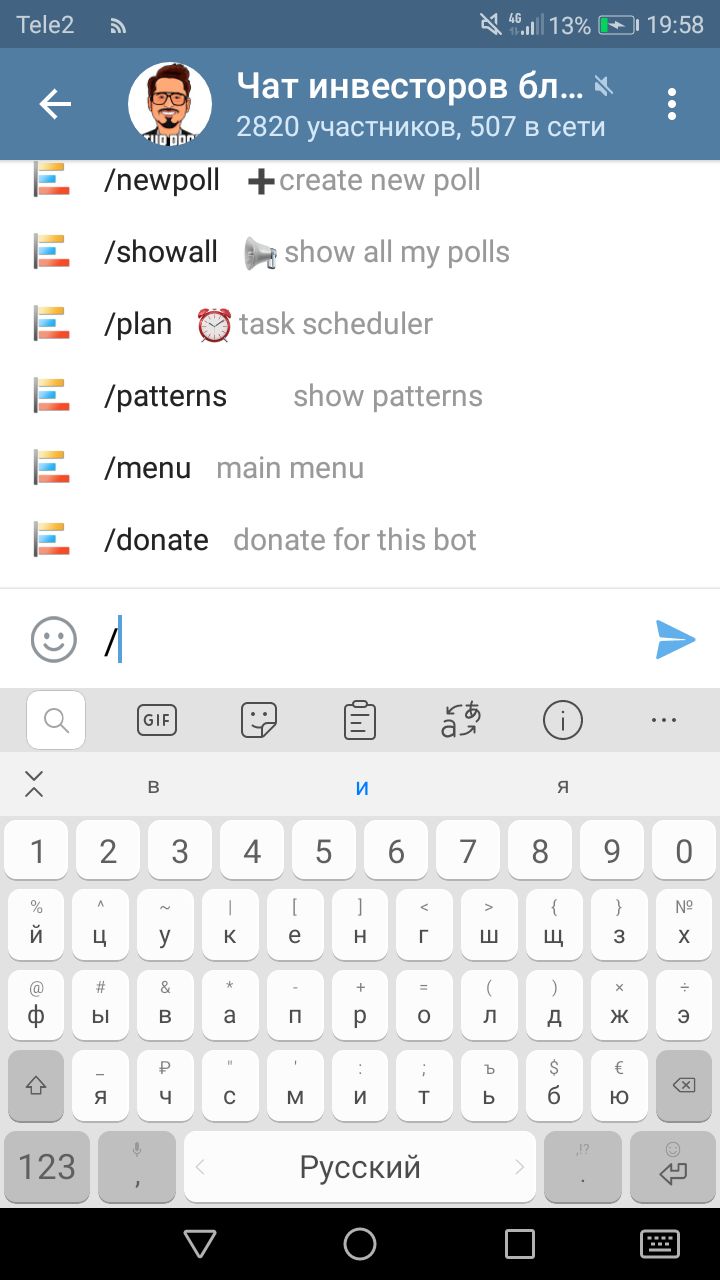Focus the message input field
The width and height of the screenshot is (720, 1280).
(x=370, y=639)
